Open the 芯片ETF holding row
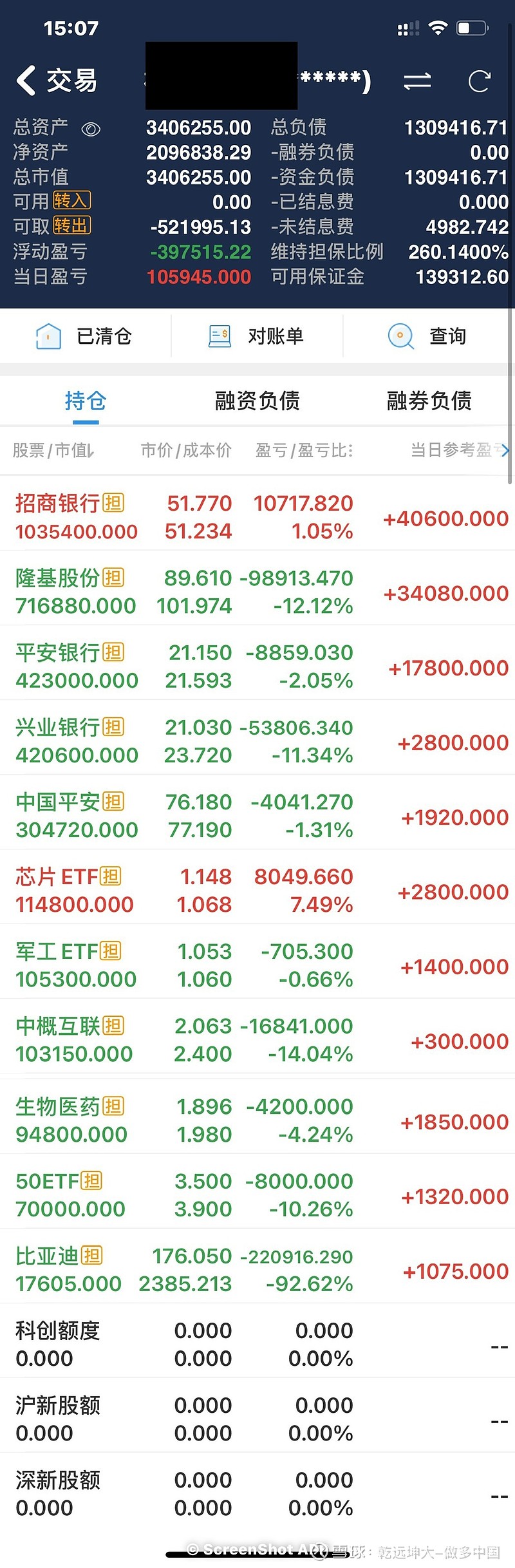 coord(257,891)
